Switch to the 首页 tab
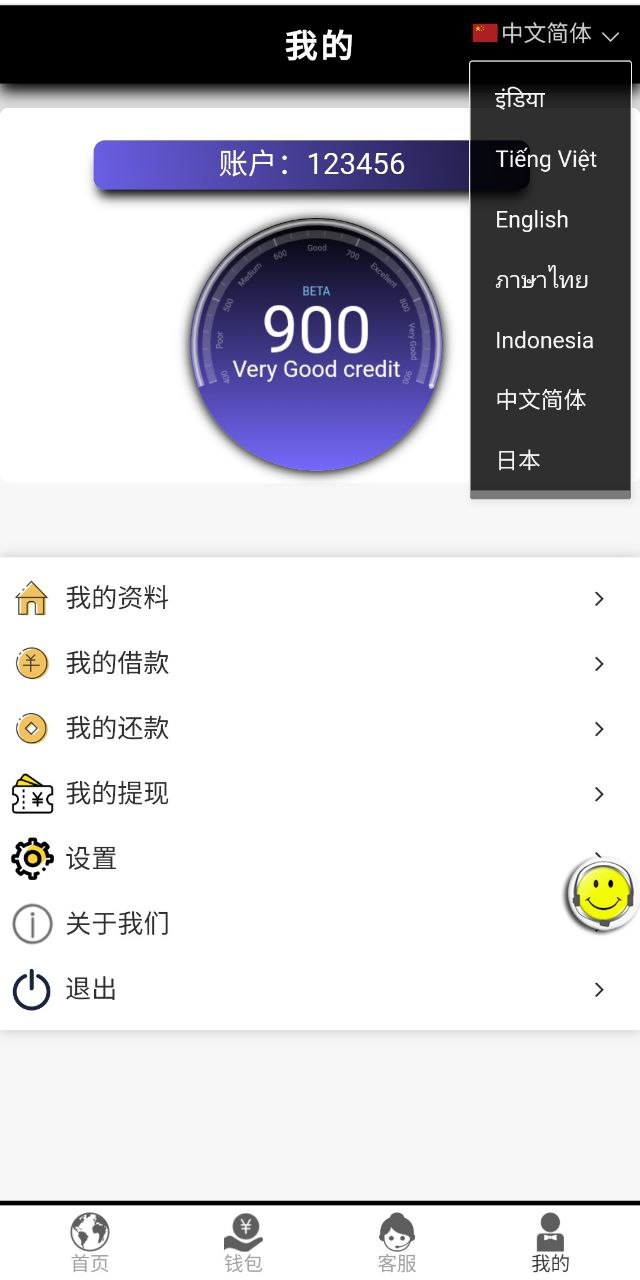 pos(90,1243)
